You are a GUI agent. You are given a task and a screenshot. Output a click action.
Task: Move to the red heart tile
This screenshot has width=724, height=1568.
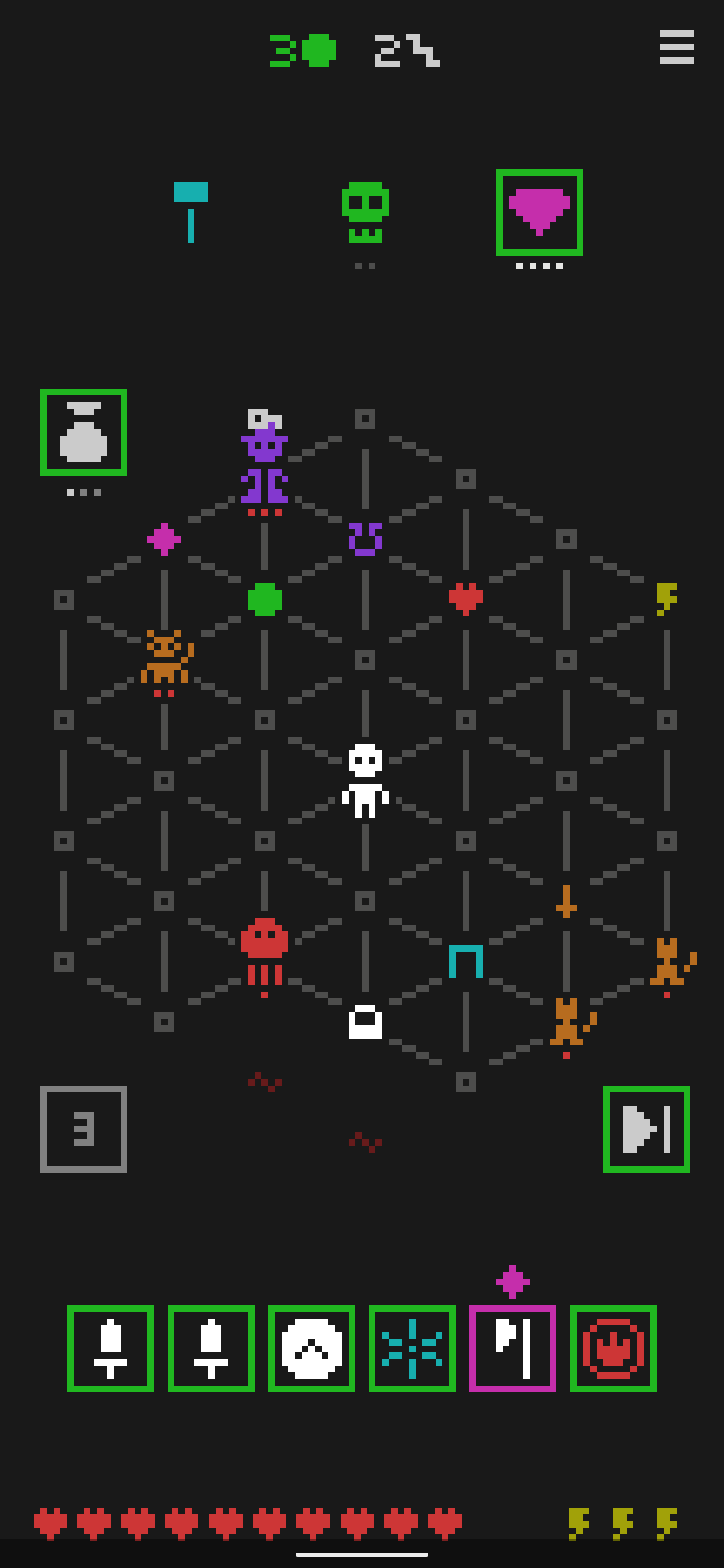tap(466, 598)
